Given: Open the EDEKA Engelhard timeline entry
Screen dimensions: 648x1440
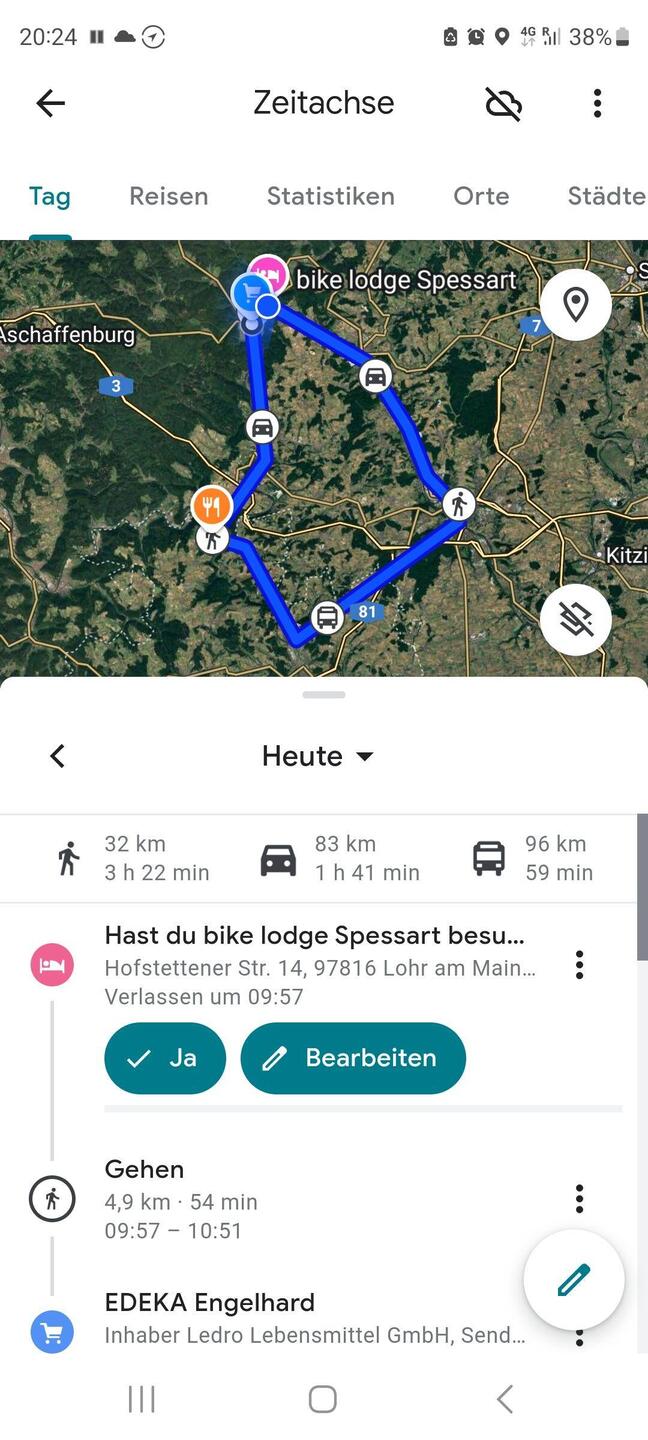Looking at the screenshot, I should 300,1316.
